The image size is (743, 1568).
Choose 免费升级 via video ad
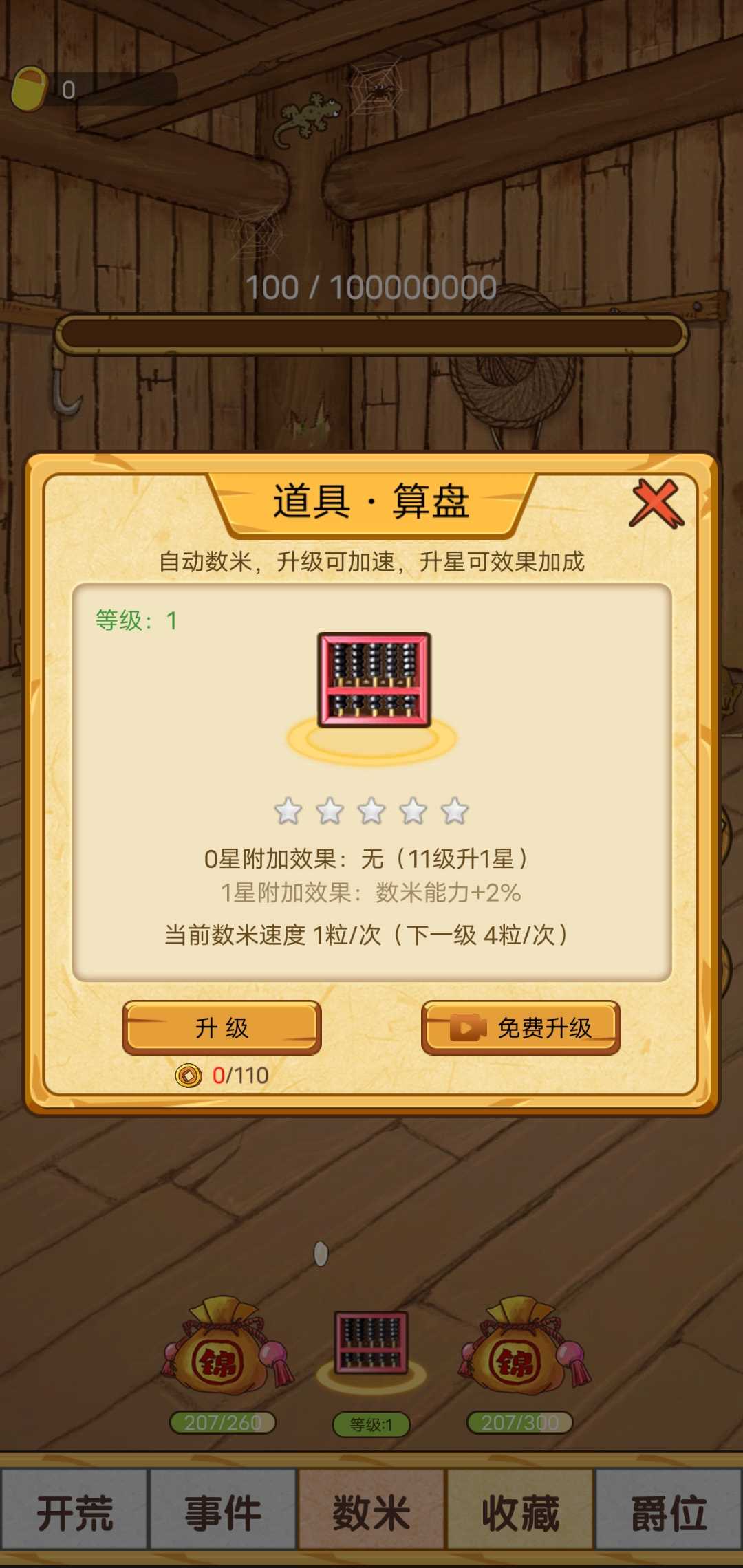pos(521,1027)
